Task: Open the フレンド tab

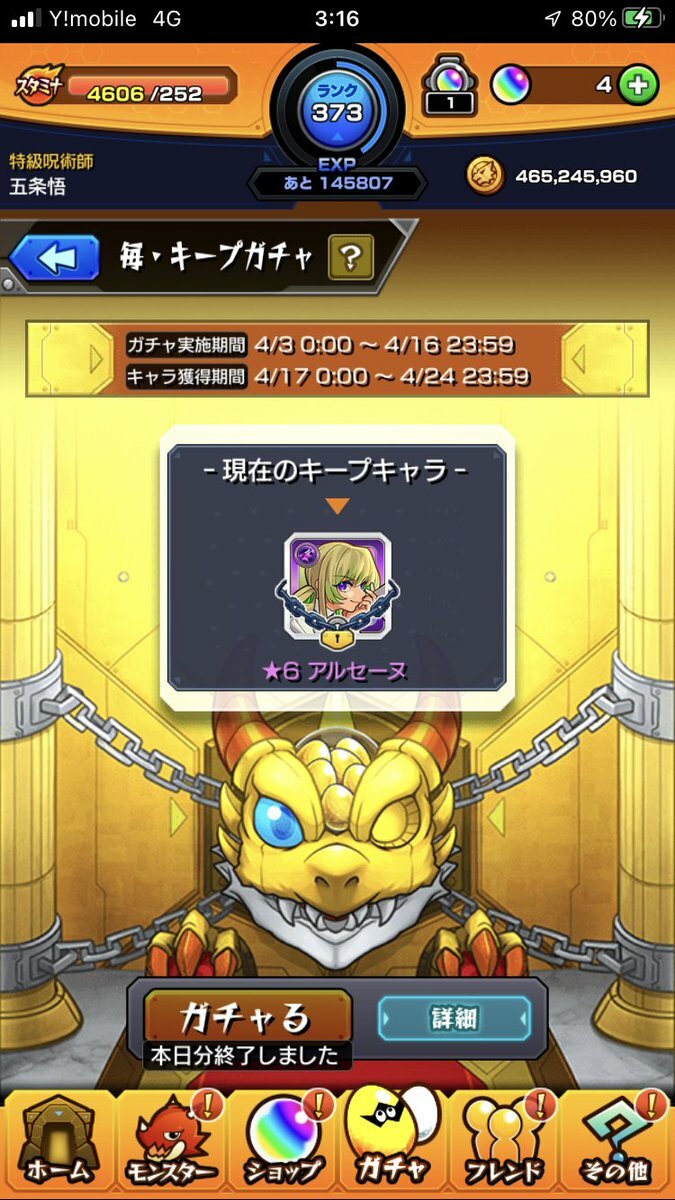Action: coord(505,1145)
